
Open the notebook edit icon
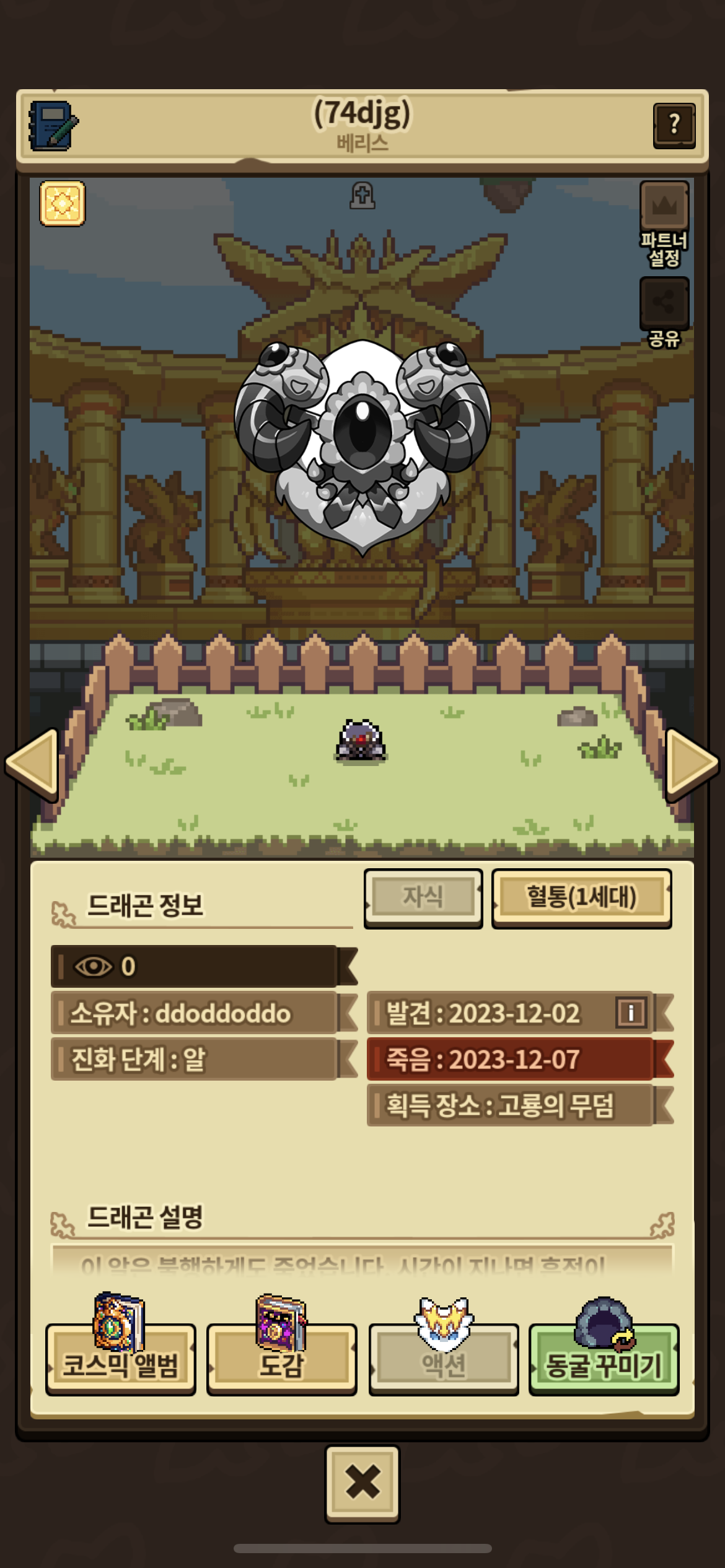pos(52,126)
